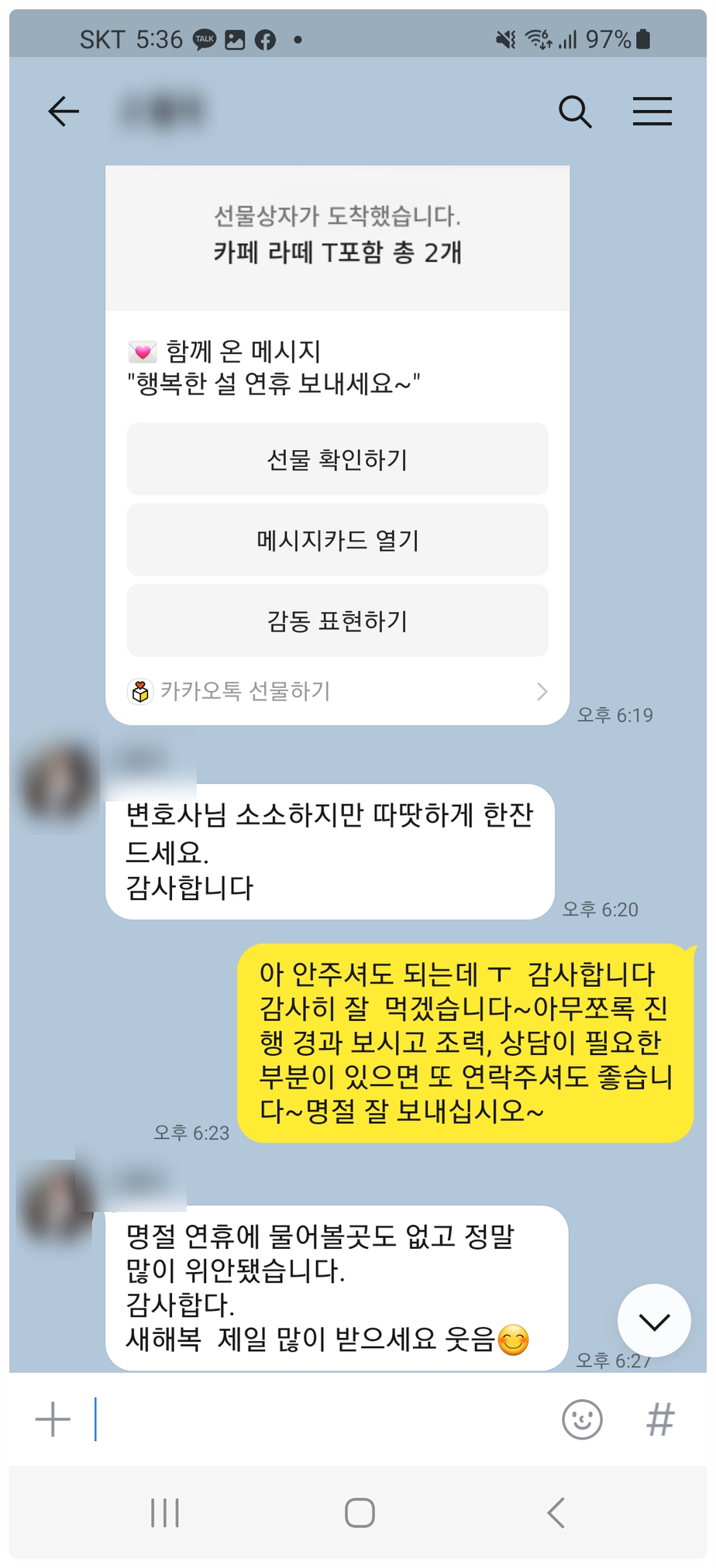716x1568 pixels.
Task: View sender's profile picture above 변호사님 message
Action: 59,782
